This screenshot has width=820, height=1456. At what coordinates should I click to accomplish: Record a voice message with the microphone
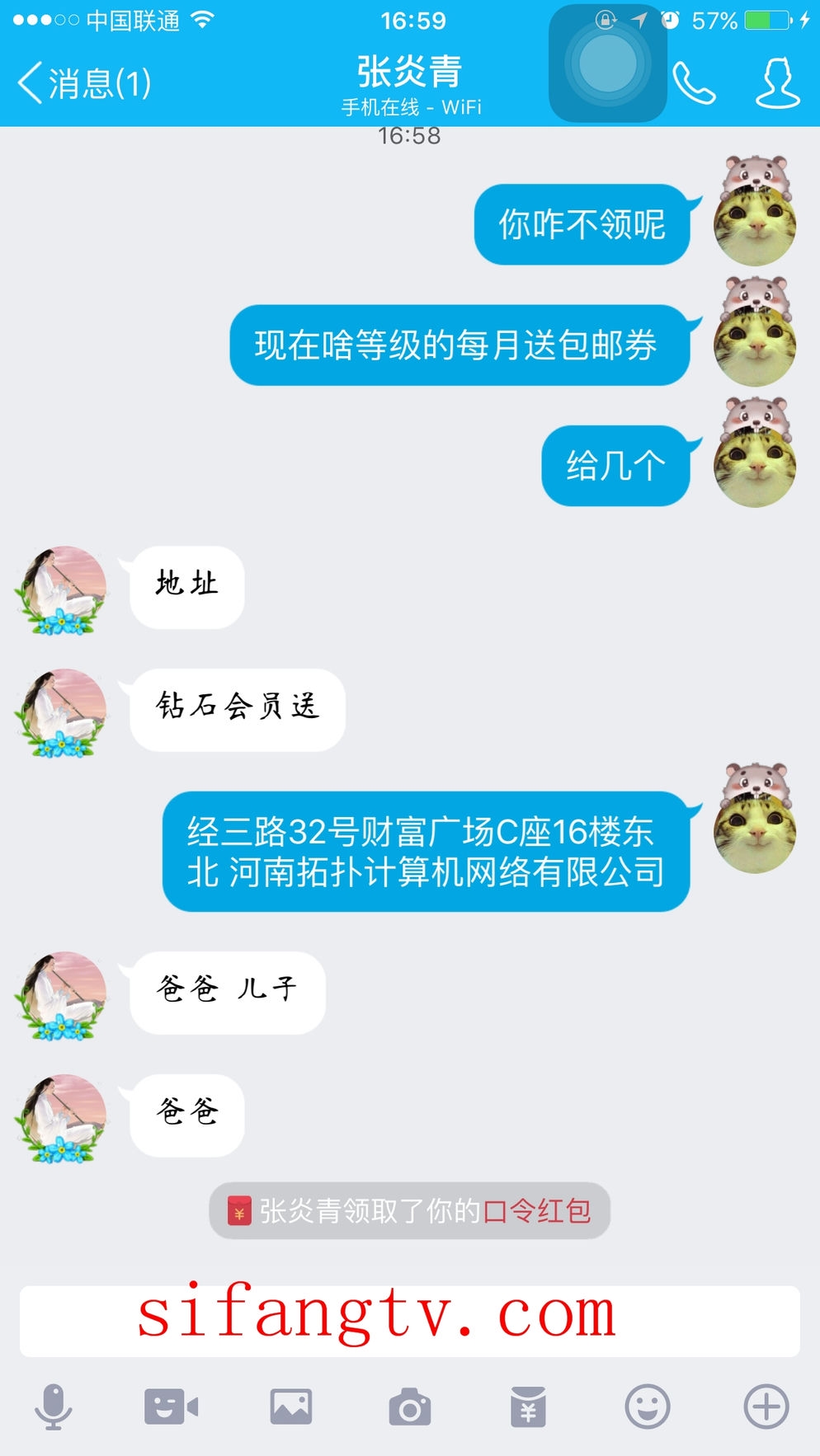(54, 1407)
